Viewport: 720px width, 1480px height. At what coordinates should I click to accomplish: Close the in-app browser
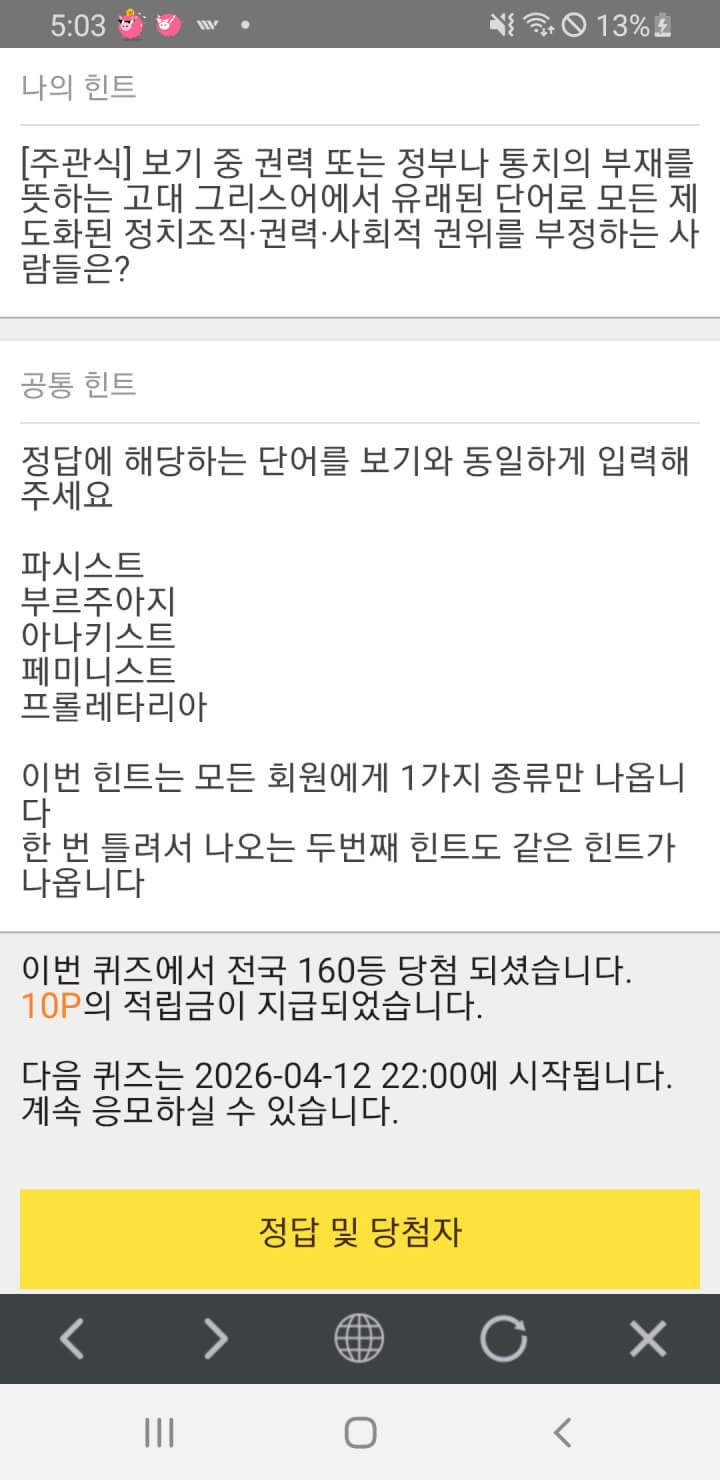point(648,1339)
